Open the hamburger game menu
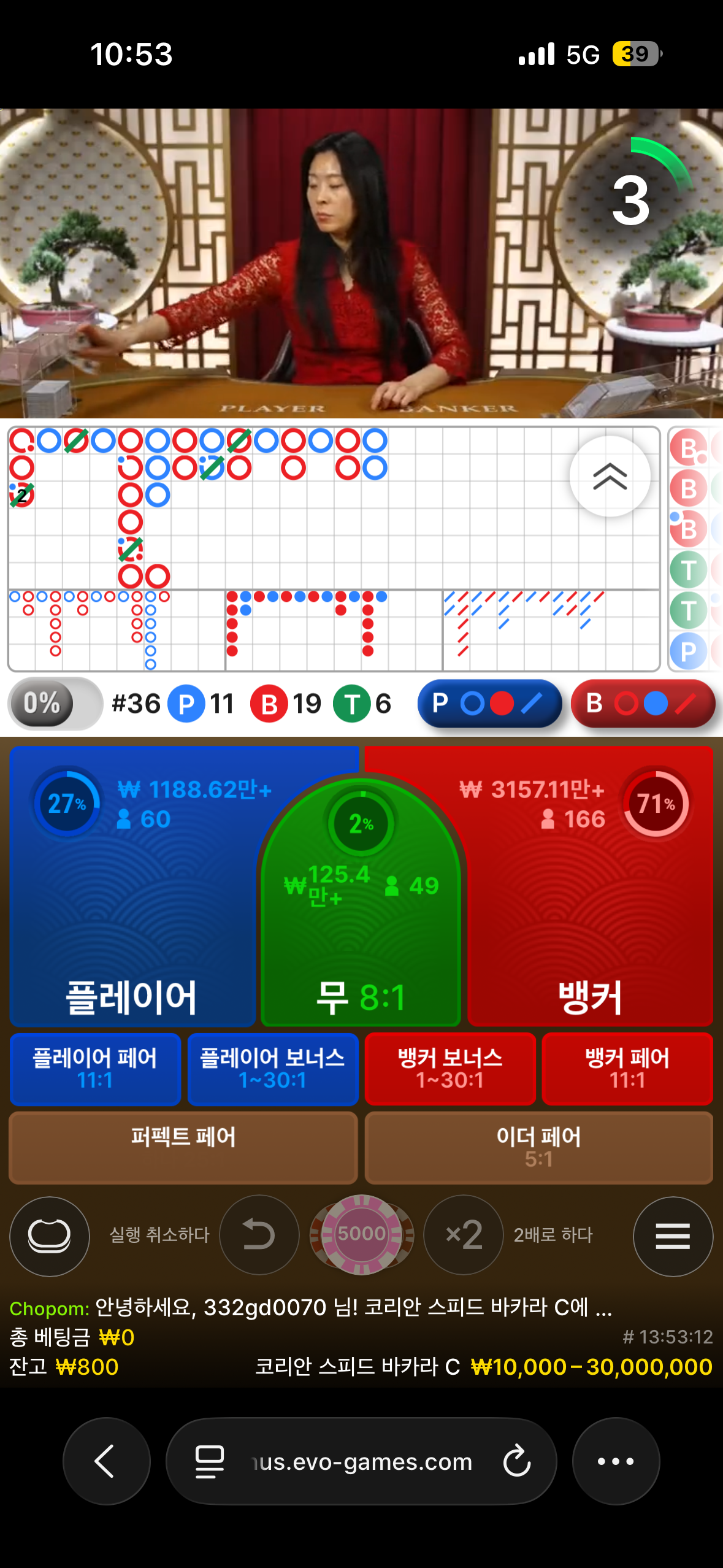The width and height of the screenshot is (723, 1568). (673, 1236)
